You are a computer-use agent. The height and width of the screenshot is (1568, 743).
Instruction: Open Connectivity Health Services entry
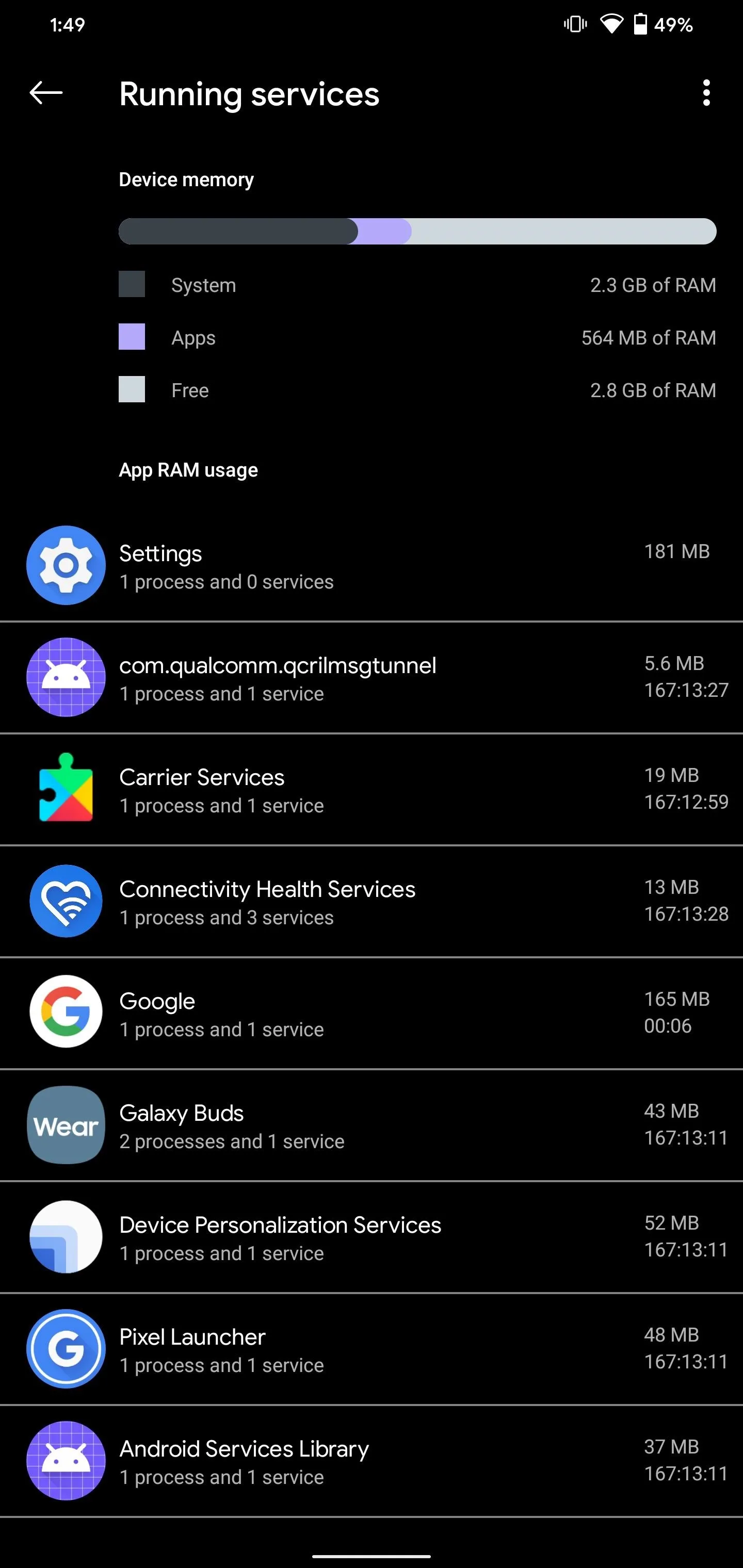point(372,902)
